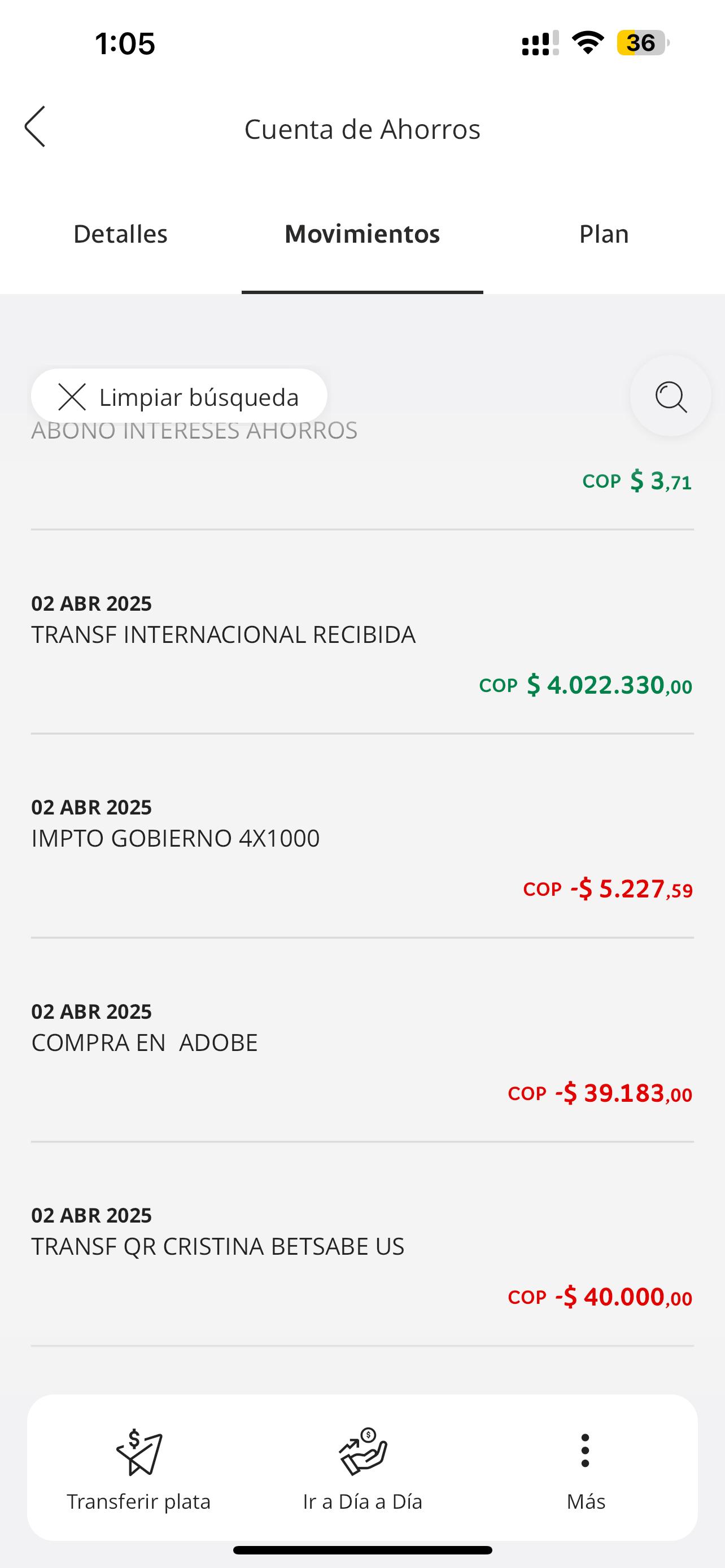View the IMPTO GOBIERNO 4X1000 movement
The width and height of the screenshot is (725, 1568).
362,849
